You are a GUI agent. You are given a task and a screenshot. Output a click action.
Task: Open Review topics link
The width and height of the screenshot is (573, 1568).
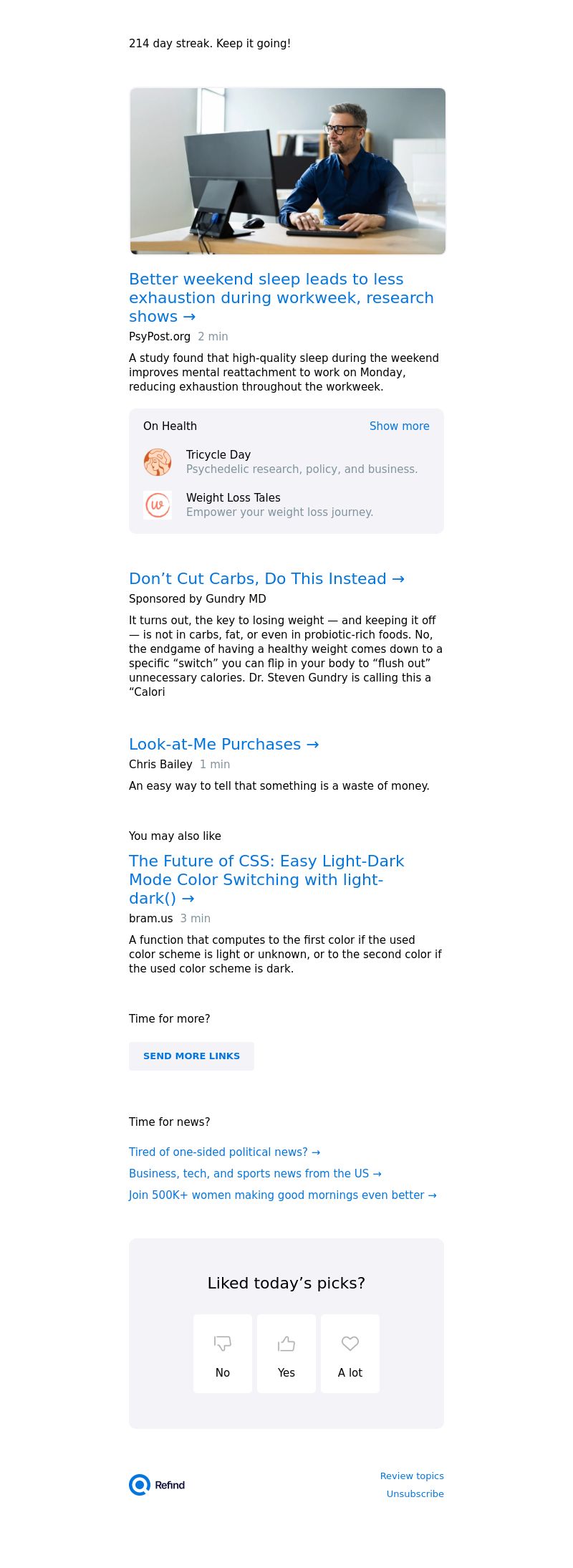412,1476
